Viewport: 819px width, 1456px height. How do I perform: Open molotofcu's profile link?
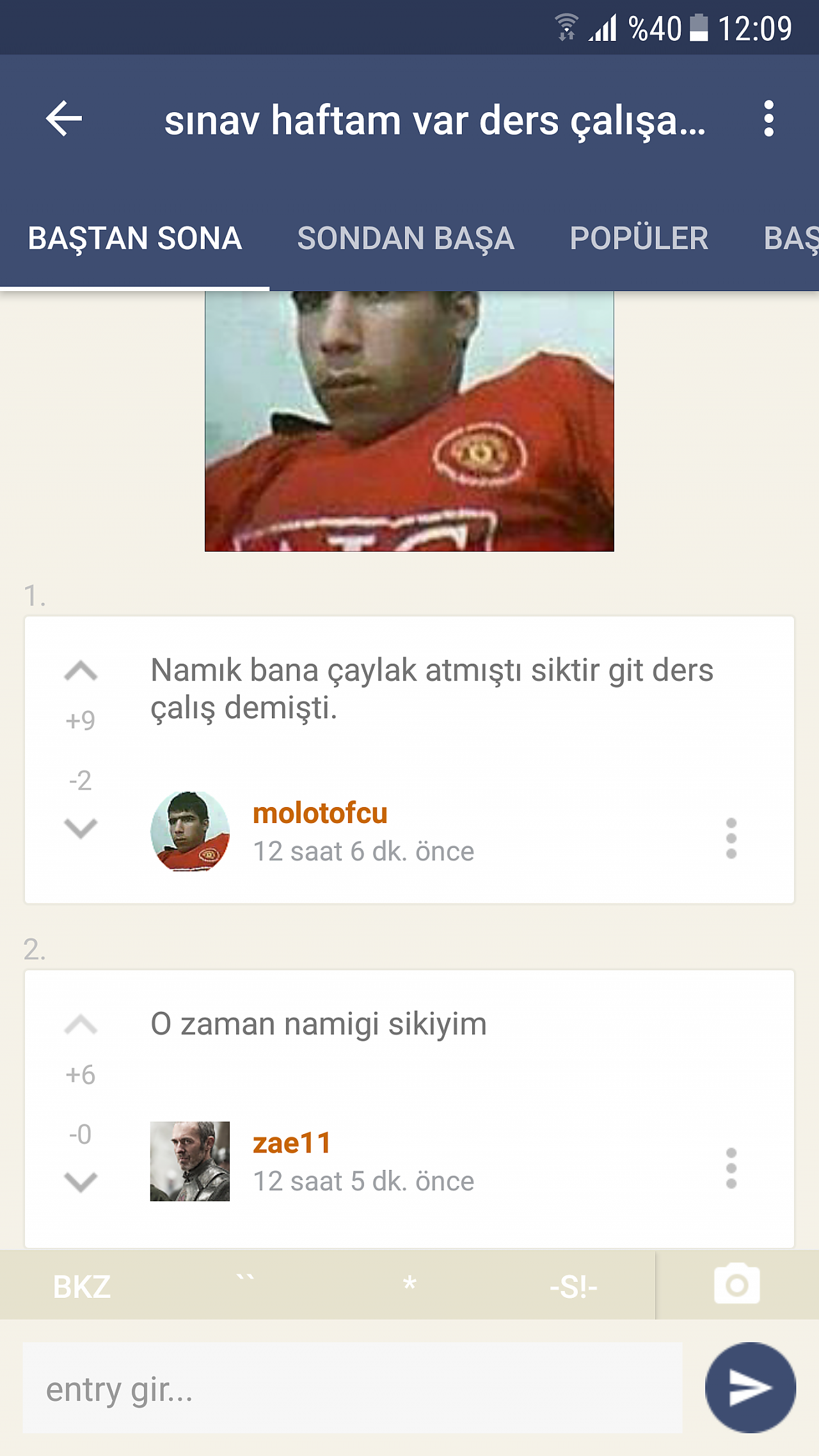[x=320, y=813]
